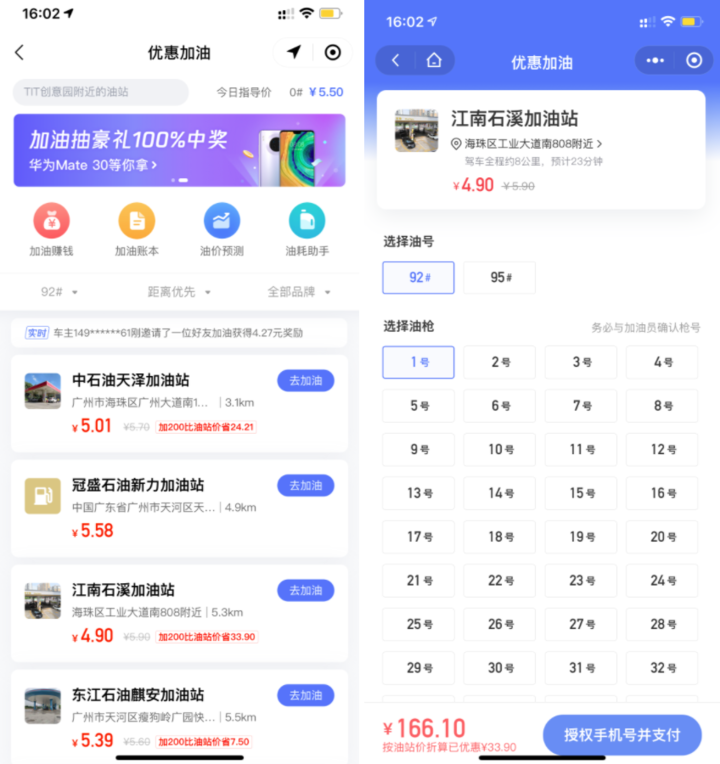The width and height of the screenshot is (720, 764).
Task: Expand the 全部品牌 brand filter
Action: (298, 292)
